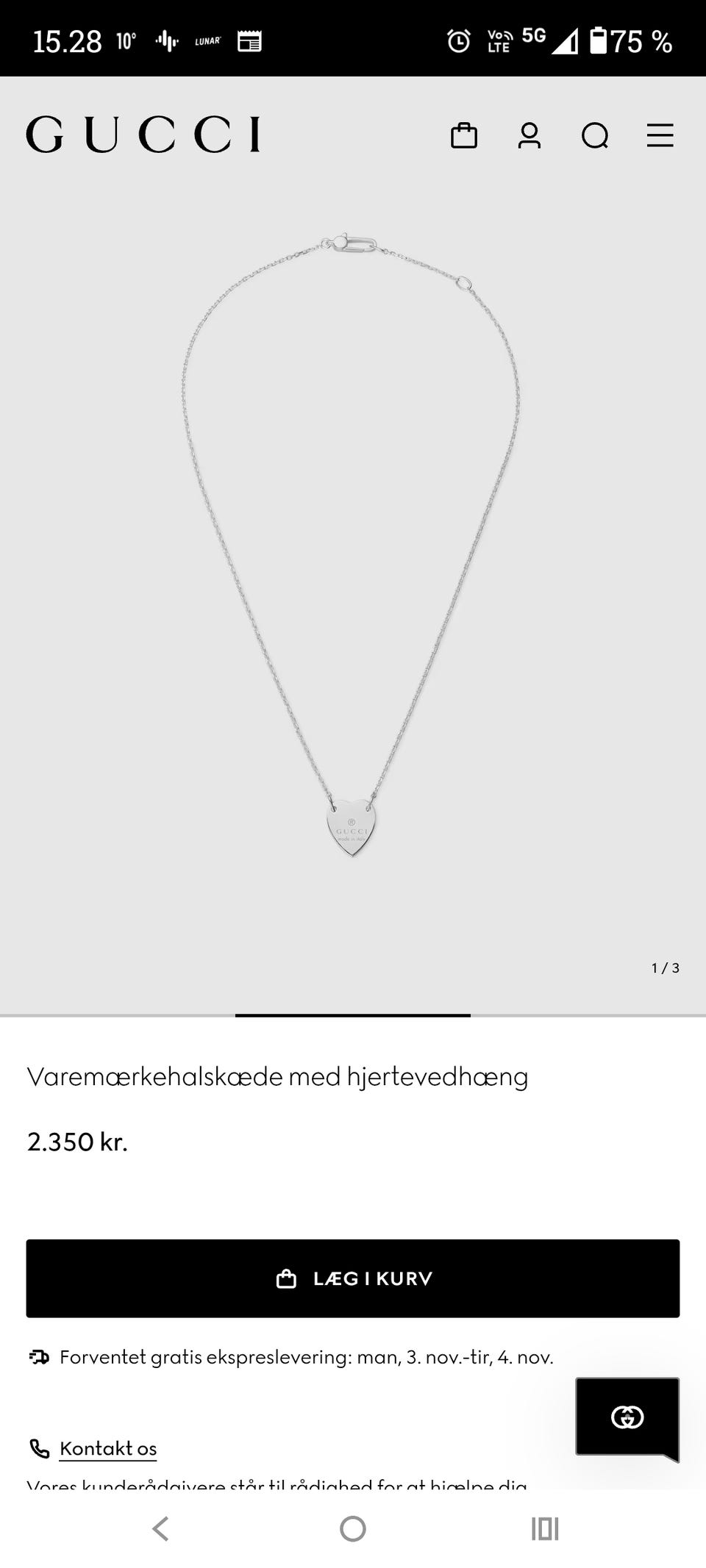
Task: Open the account profile icon
Action: point(530,135)
